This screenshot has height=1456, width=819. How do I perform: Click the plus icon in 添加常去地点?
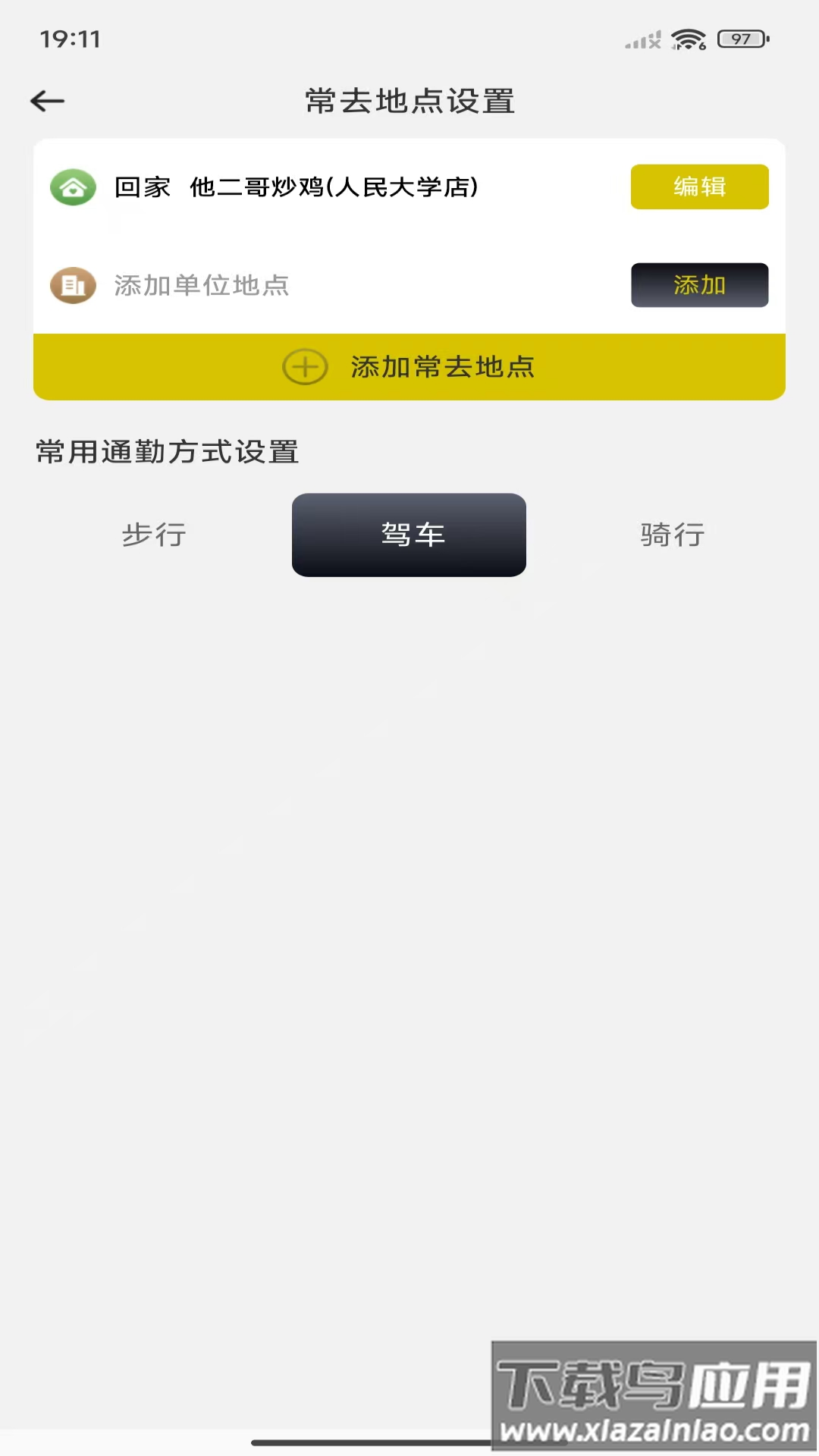pos(305,366)
